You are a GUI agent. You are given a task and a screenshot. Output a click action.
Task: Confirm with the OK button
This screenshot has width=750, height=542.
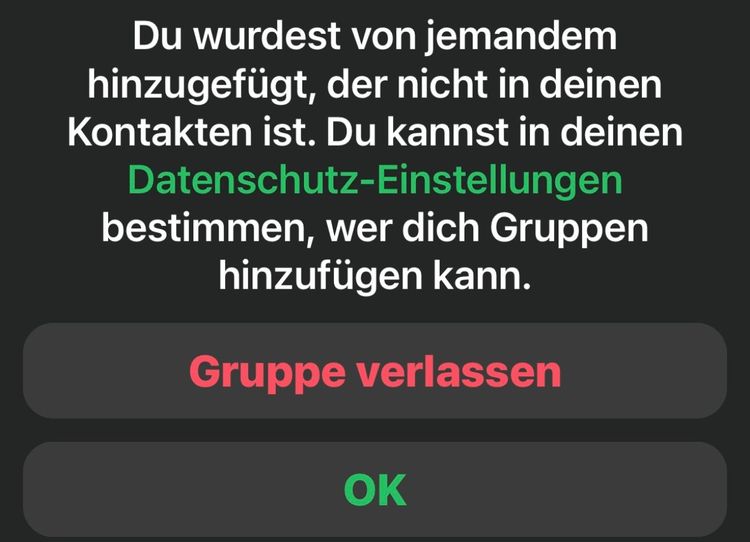(x=375, y=489)
